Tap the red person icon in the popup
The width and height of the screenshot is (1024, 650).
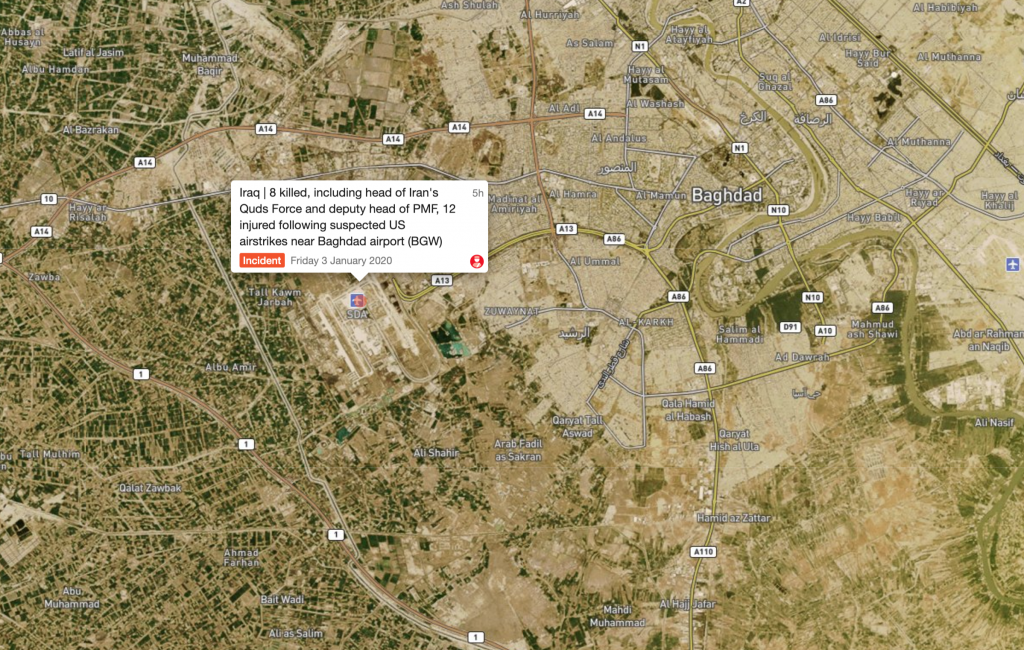[477, 261]
